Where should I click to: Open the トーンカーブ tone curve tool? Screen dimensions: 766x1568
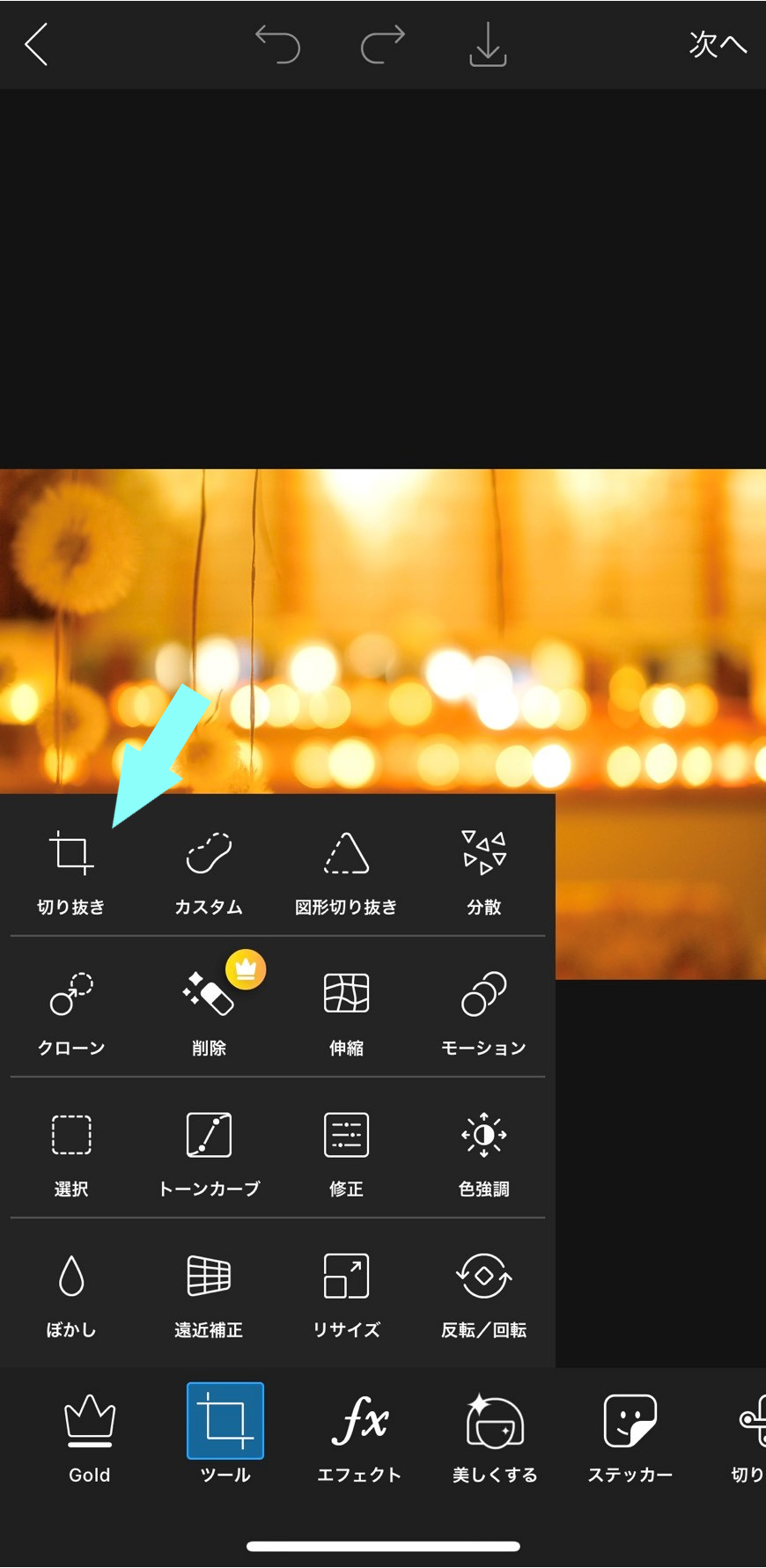[209, 1154]
